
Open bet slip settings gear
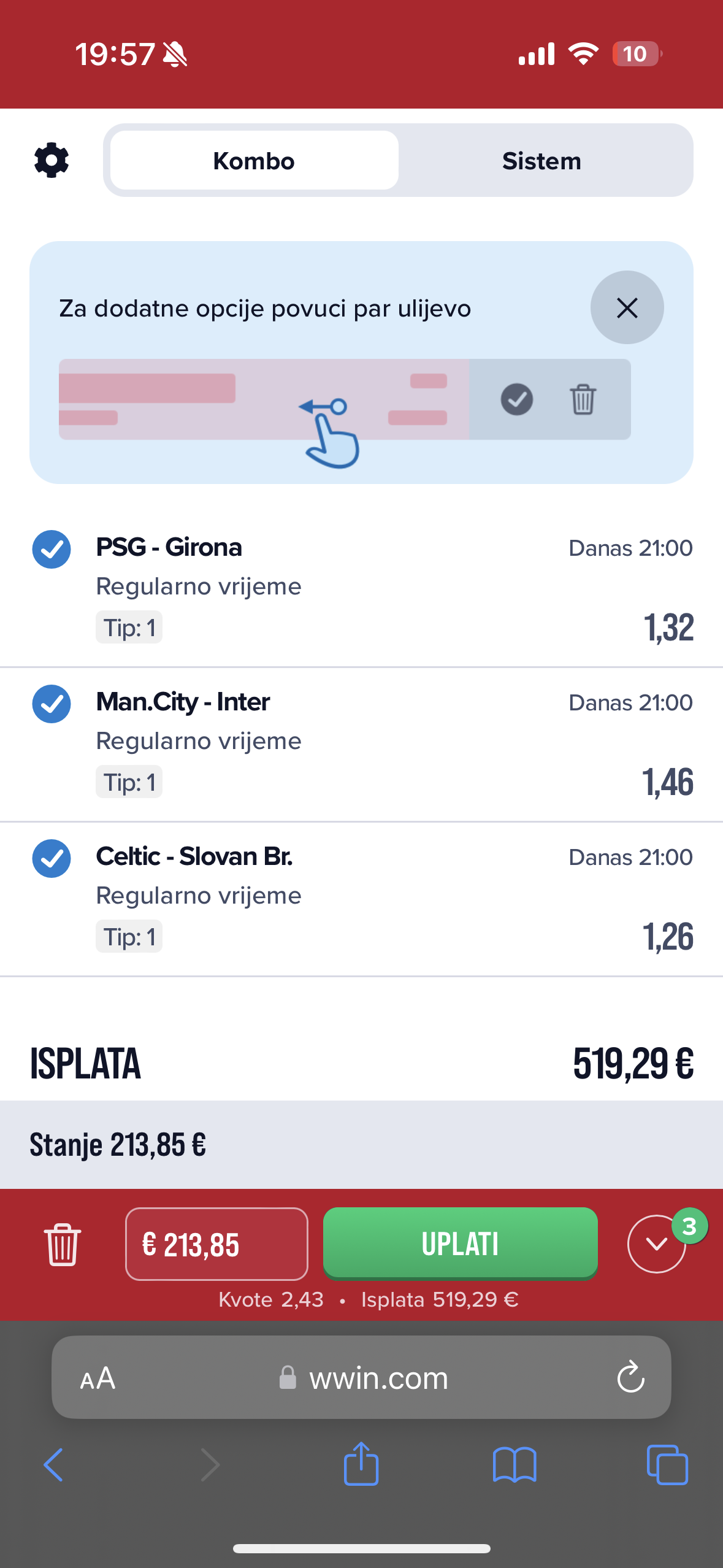click(x=52, y=161)
